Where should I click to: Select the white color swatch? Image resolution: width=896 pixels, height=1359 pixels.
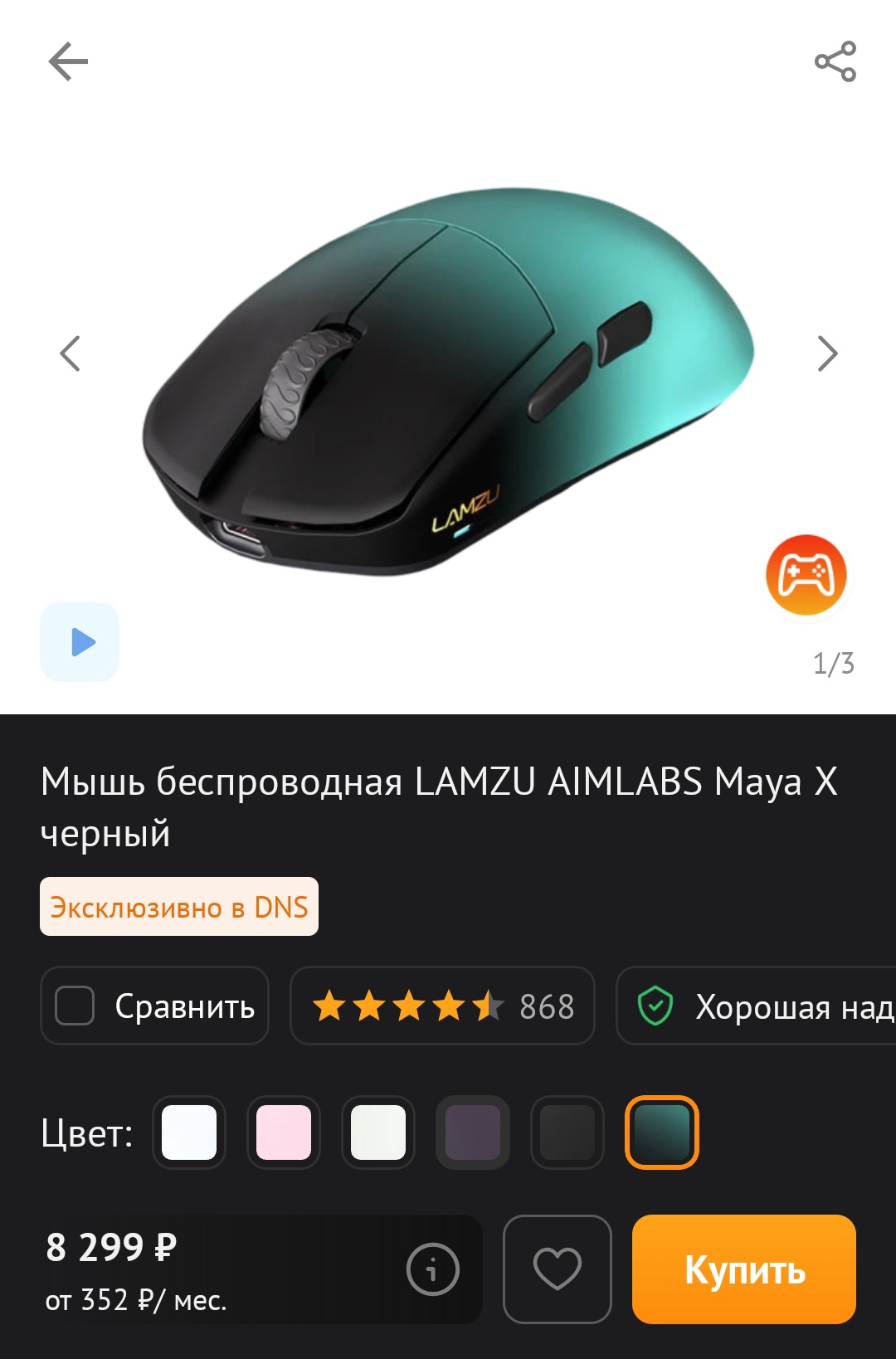click(189, 1132)
